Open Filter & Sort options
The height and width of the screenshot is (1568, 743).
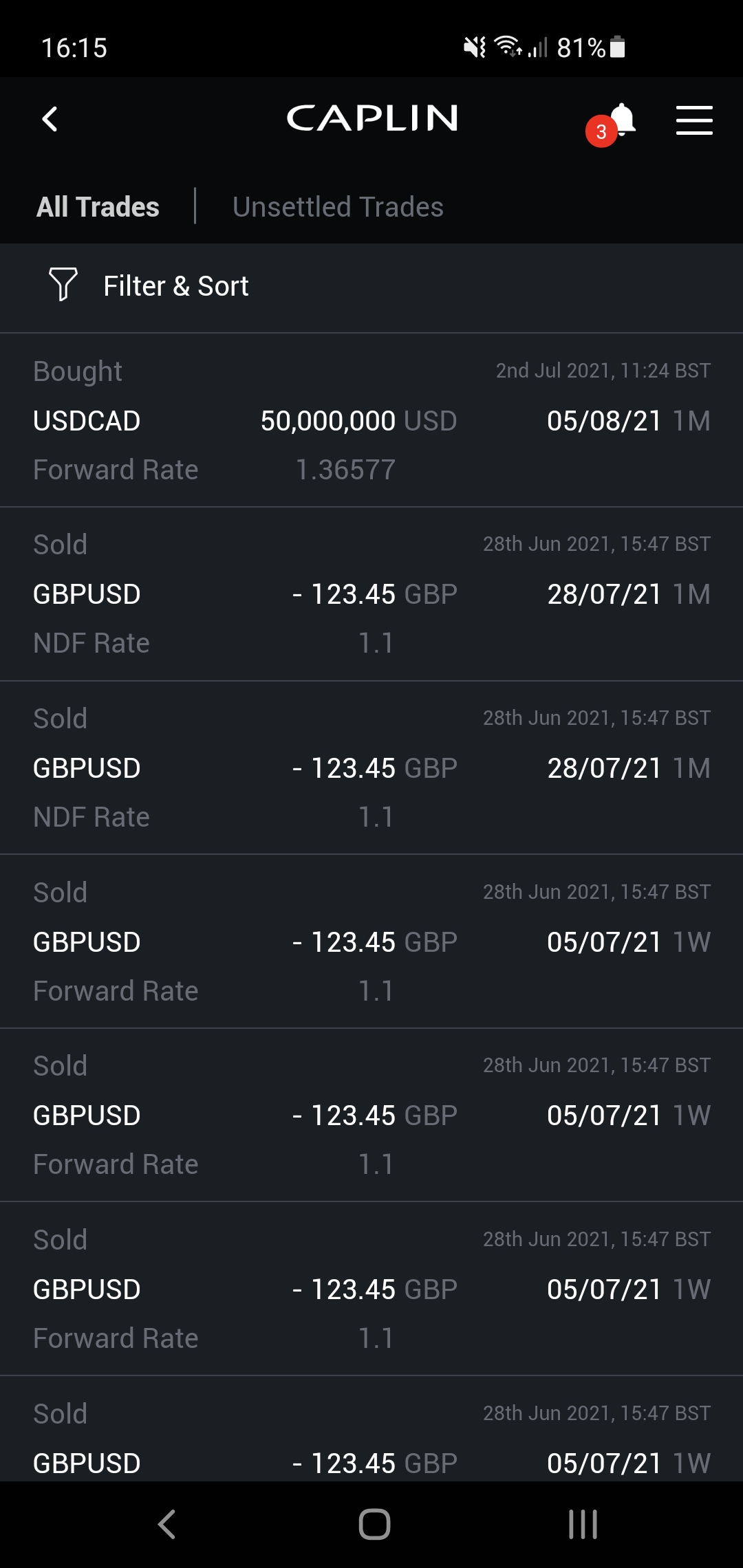(149, 286)
